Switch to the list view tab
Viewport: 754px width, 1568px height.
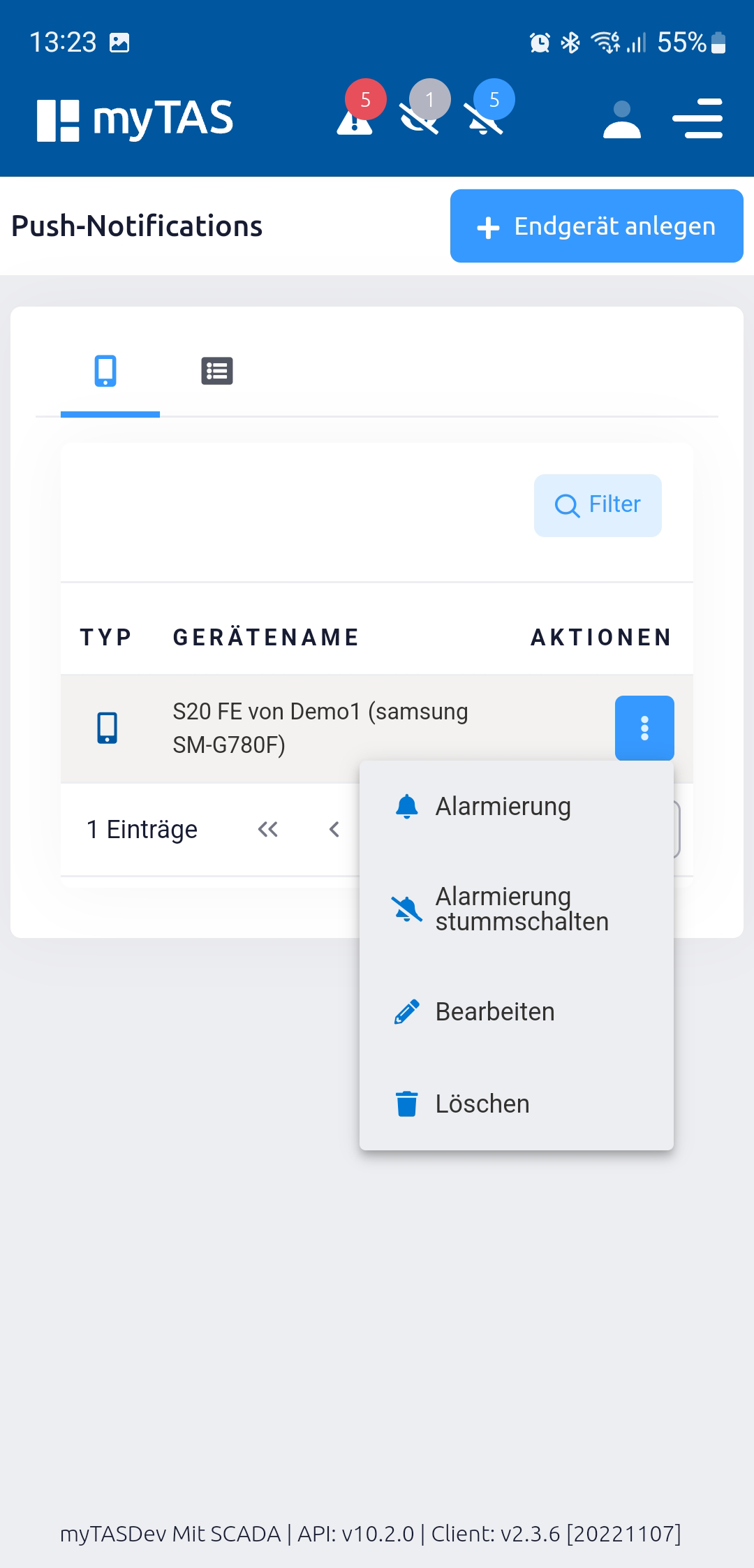(217, 371)
